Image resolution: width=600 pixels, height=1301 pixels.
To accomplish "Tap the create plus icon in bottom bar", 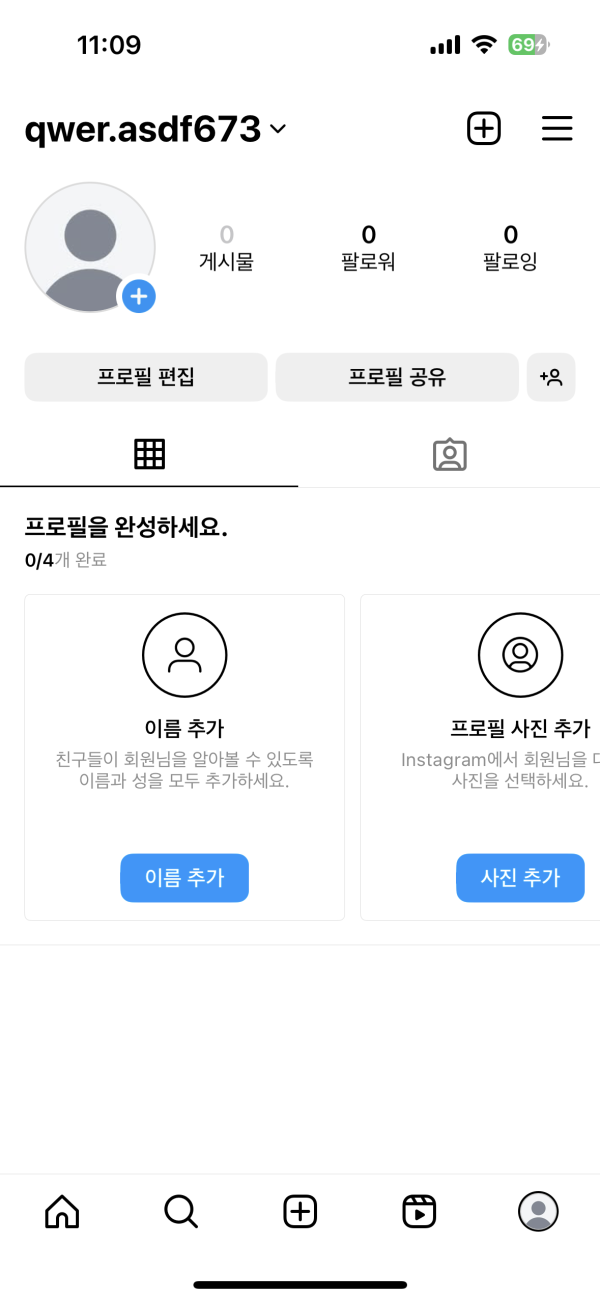I will [300, 1212].
